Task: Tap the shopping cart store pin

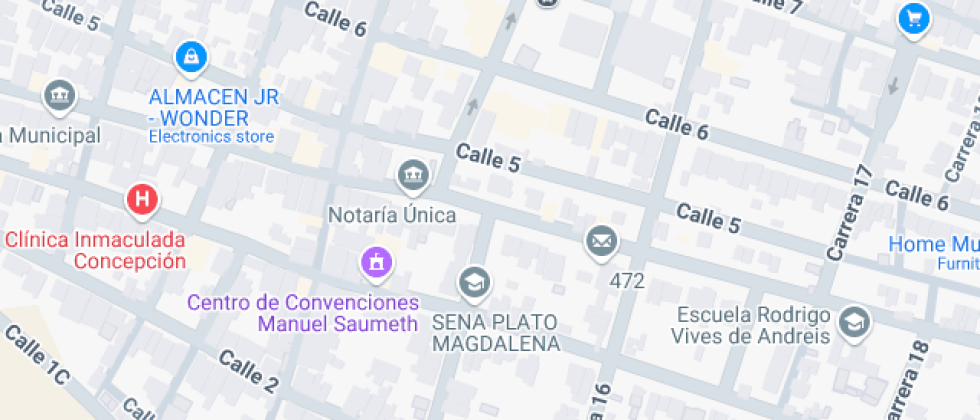Action: click(x=914, y=20)
